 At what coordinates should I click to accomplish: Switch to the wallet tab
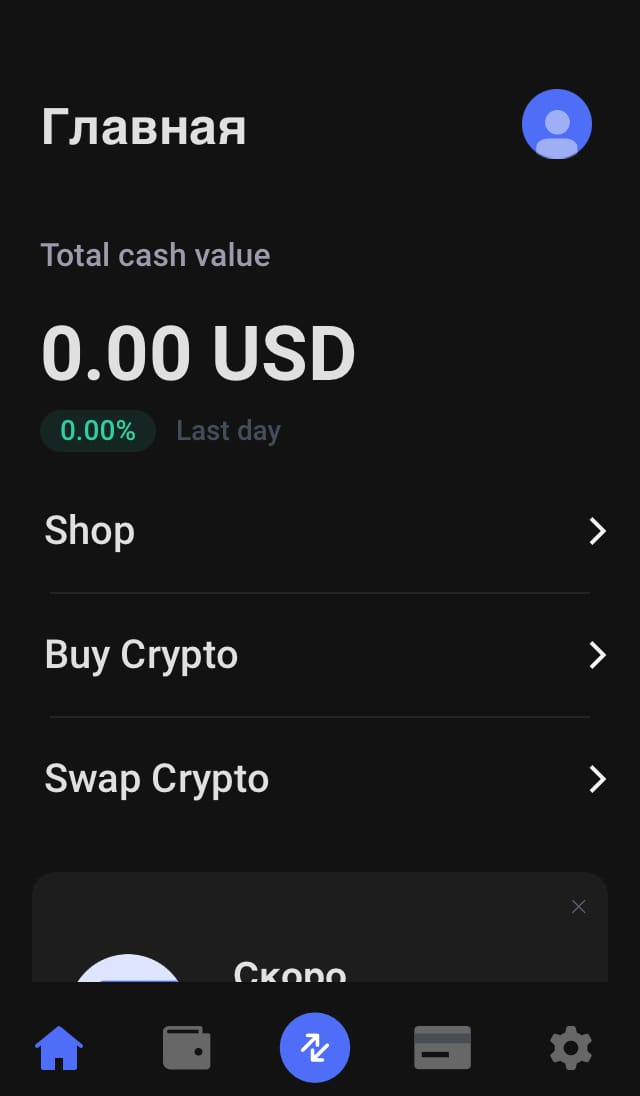[x=187, y=1048]
